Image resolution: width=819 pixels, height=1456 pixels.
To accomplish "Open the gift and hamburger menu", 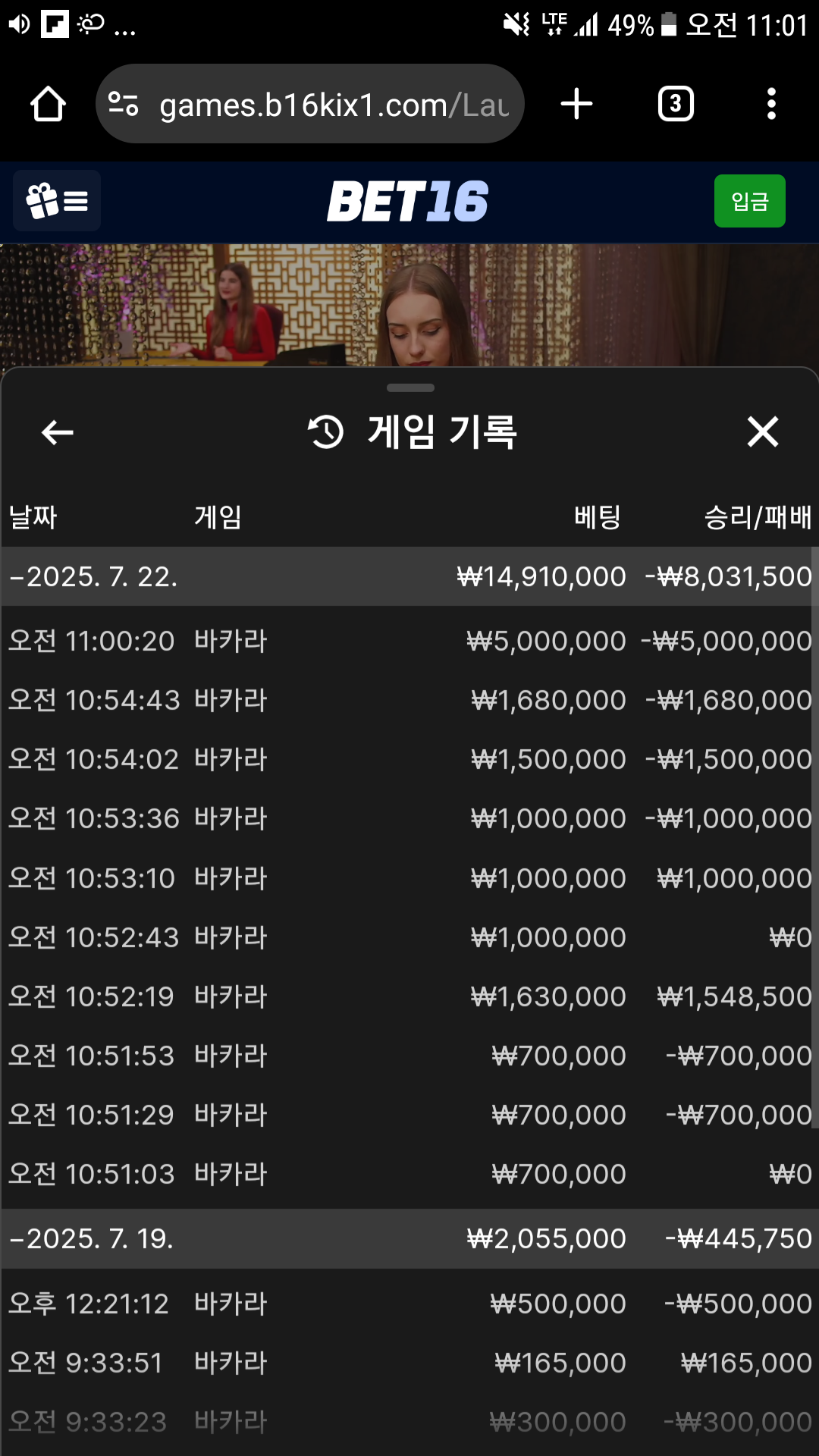I will [57, 201].
